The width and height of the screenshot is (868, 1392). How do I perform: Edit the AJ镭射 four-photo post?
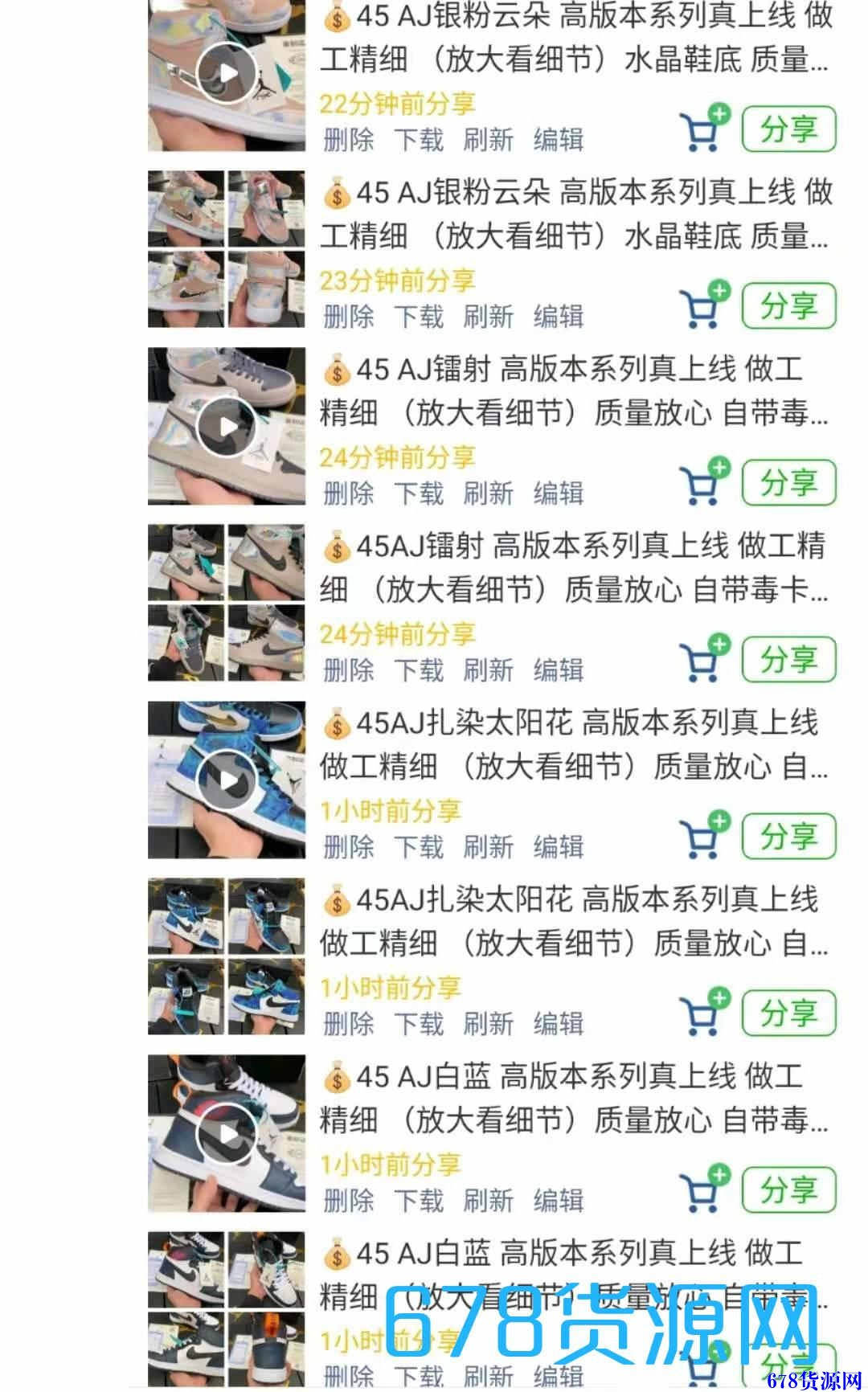tap(559, 670)
